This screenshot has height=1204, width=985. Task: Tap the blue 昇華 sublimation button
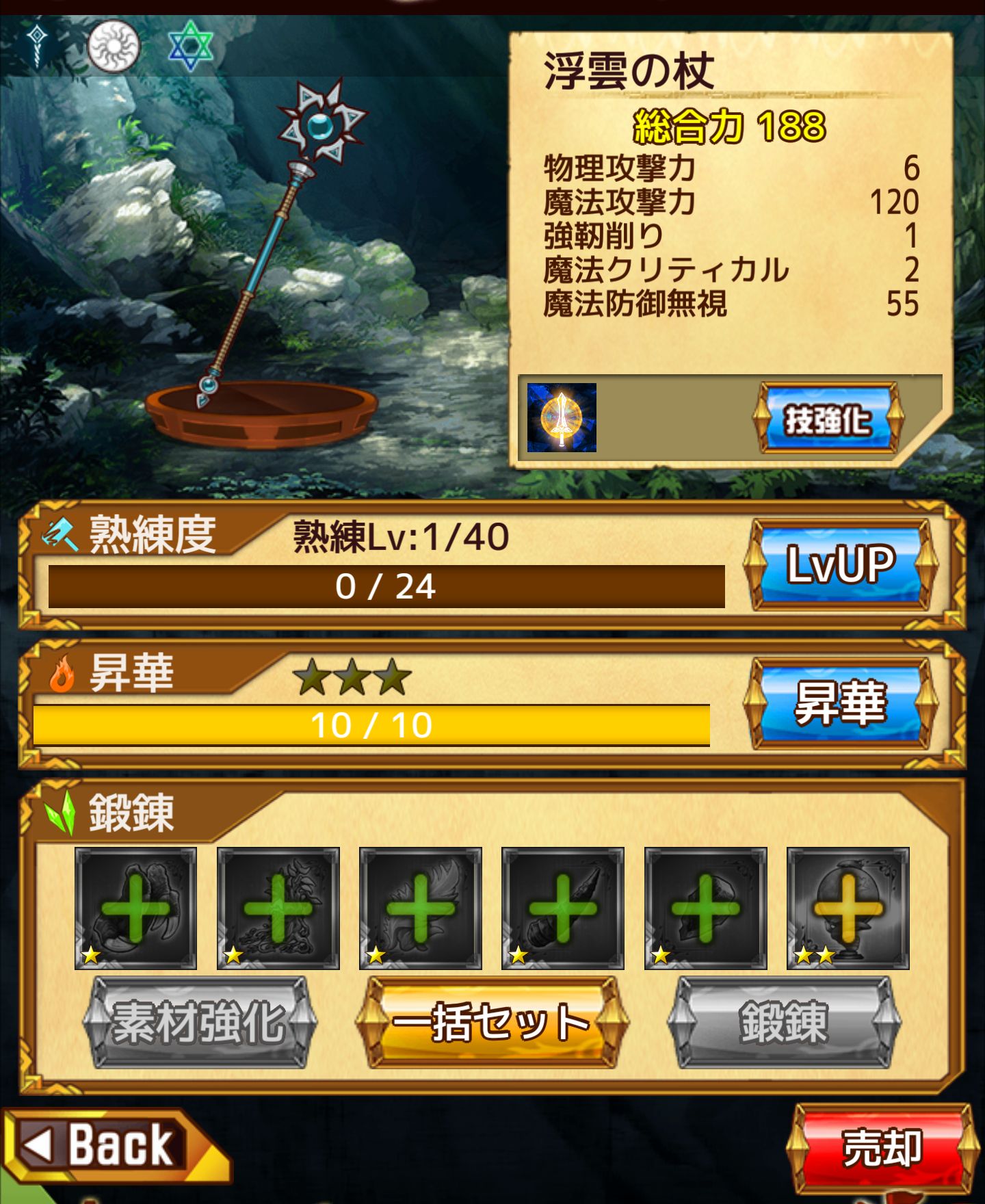[x=841, y=703]
